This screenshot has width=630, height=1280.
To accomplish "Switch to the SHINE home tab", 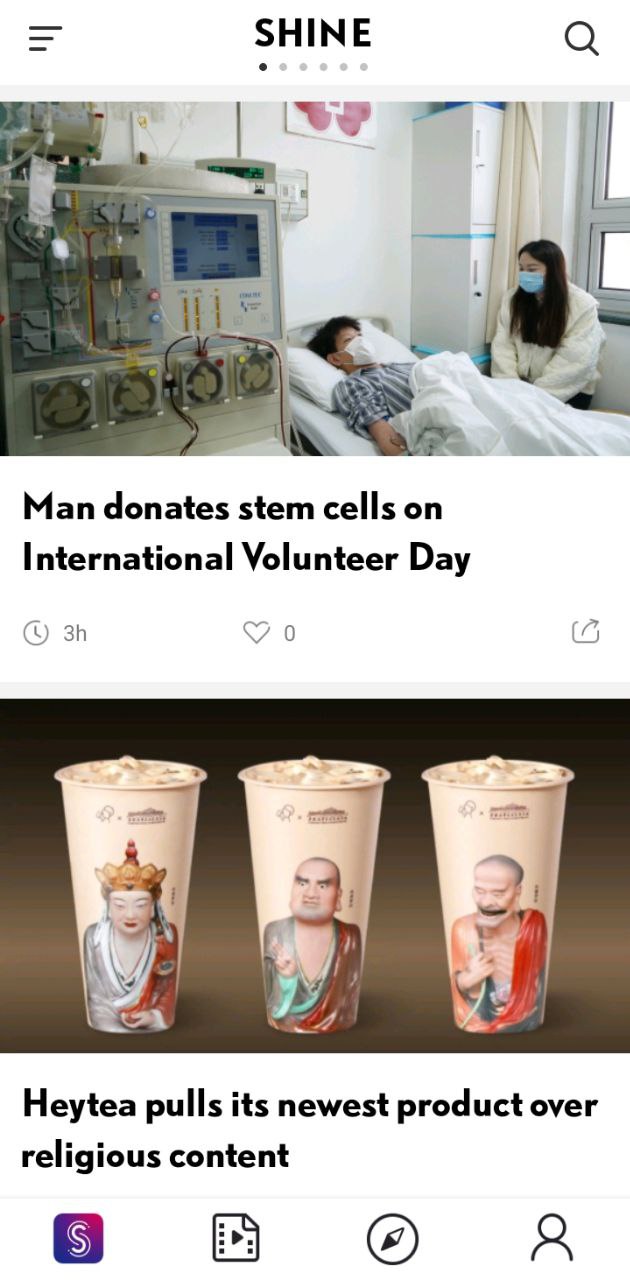I will (x=78, y=1238).
